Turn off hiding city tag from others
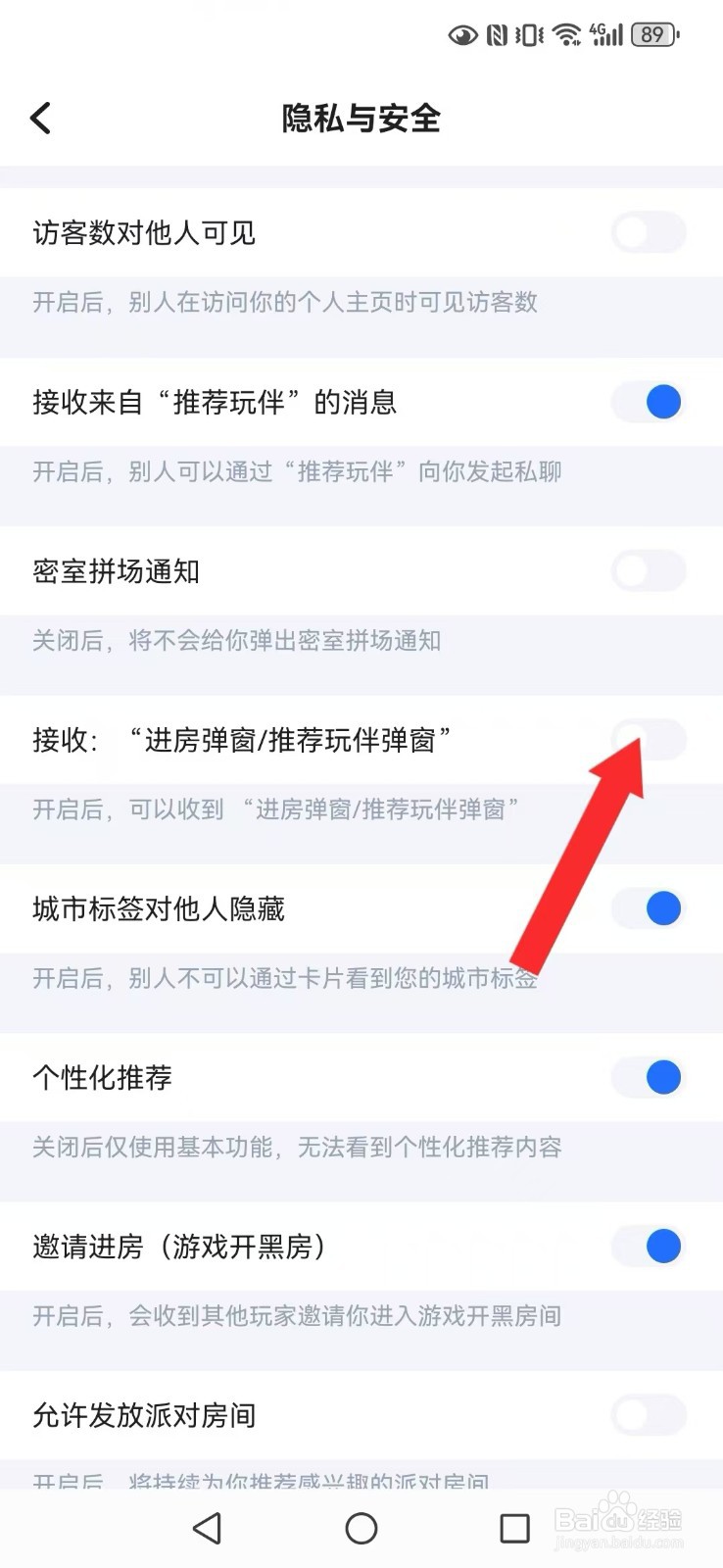723x1568 pixels. (x=648, y=908)
